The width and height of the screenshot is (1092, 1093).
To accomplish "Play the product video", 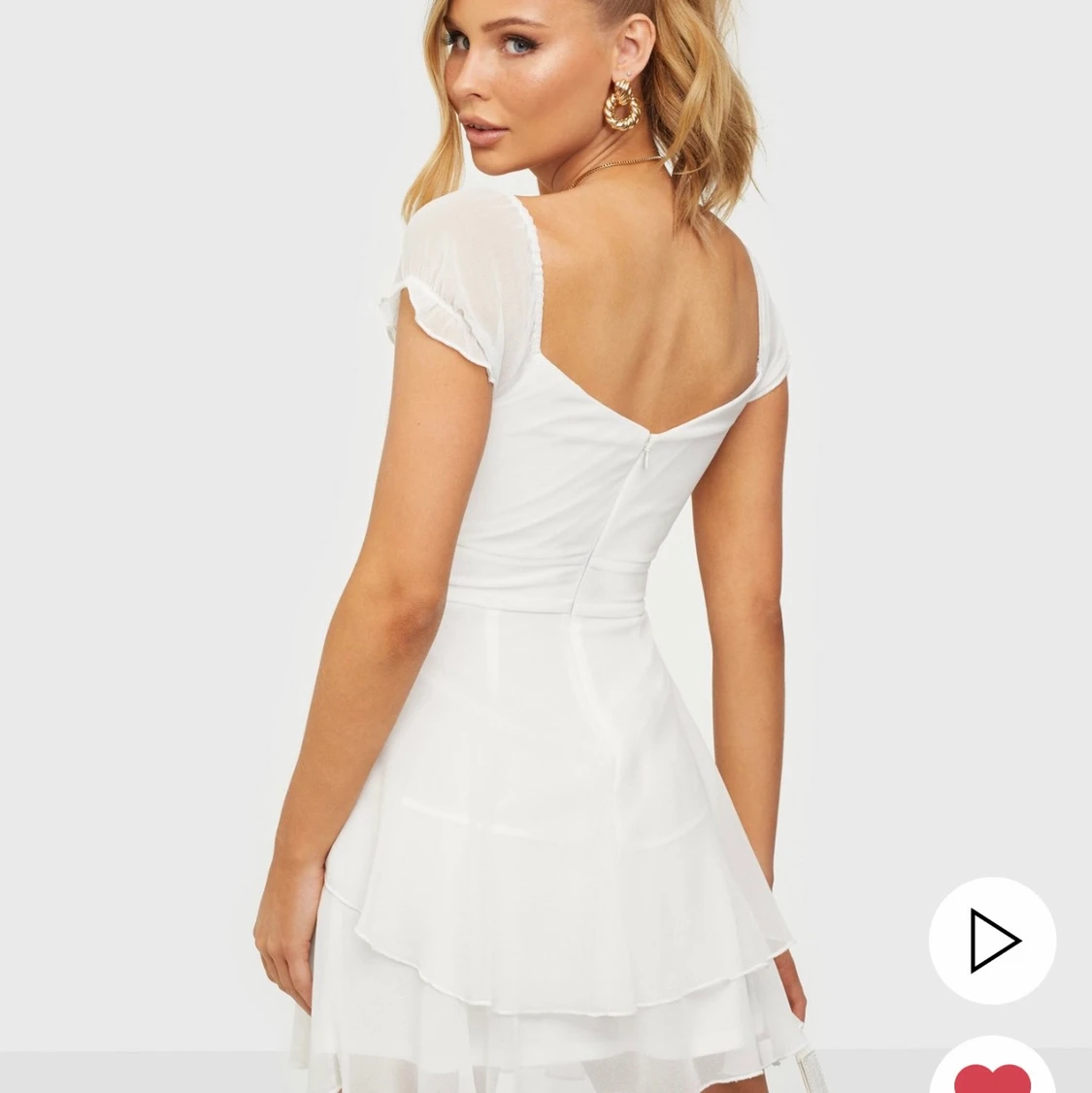I will pyautogui.click(x=992, y=940).
